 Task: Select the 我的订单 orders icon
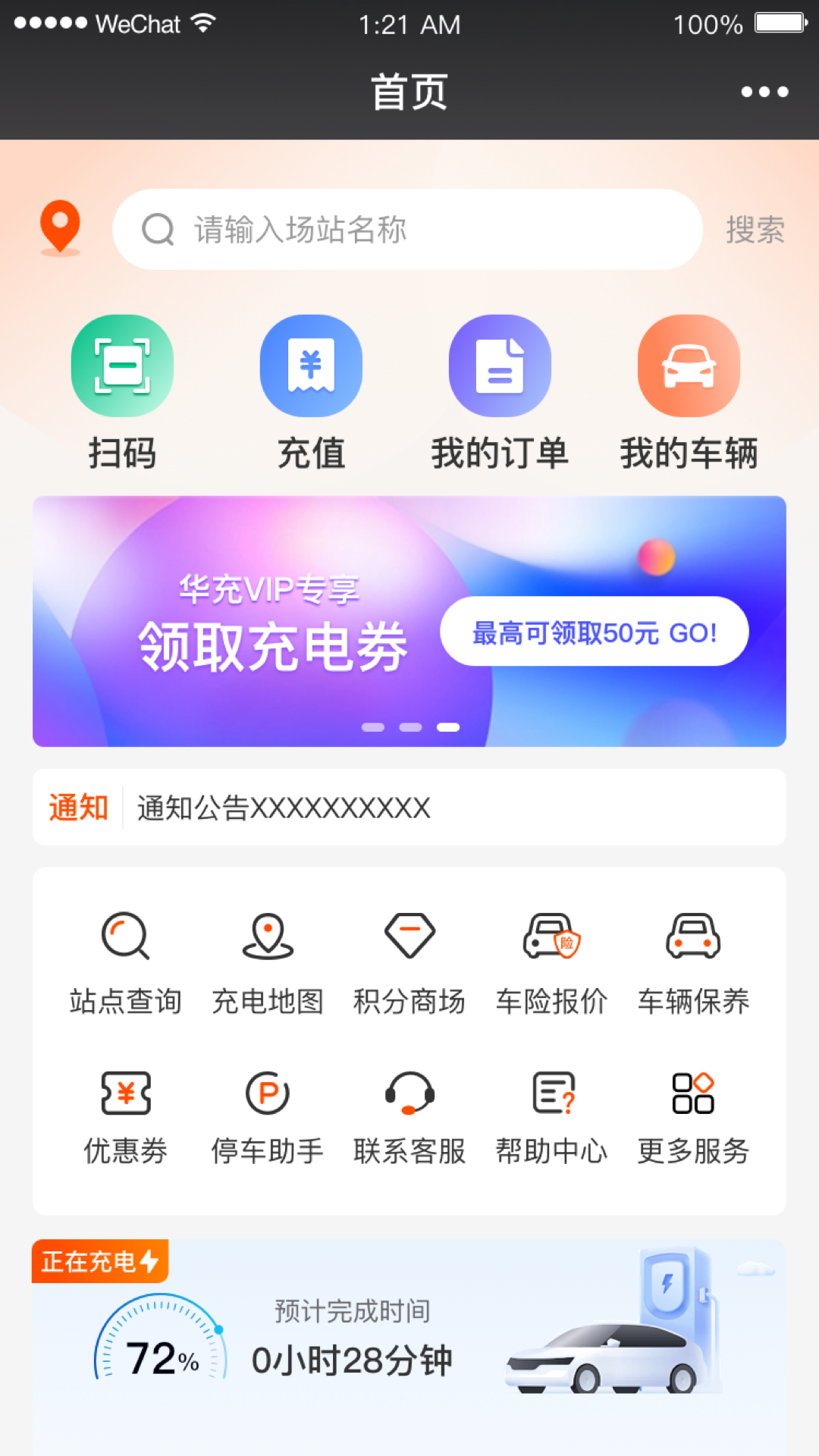click(x=500, y=365)
